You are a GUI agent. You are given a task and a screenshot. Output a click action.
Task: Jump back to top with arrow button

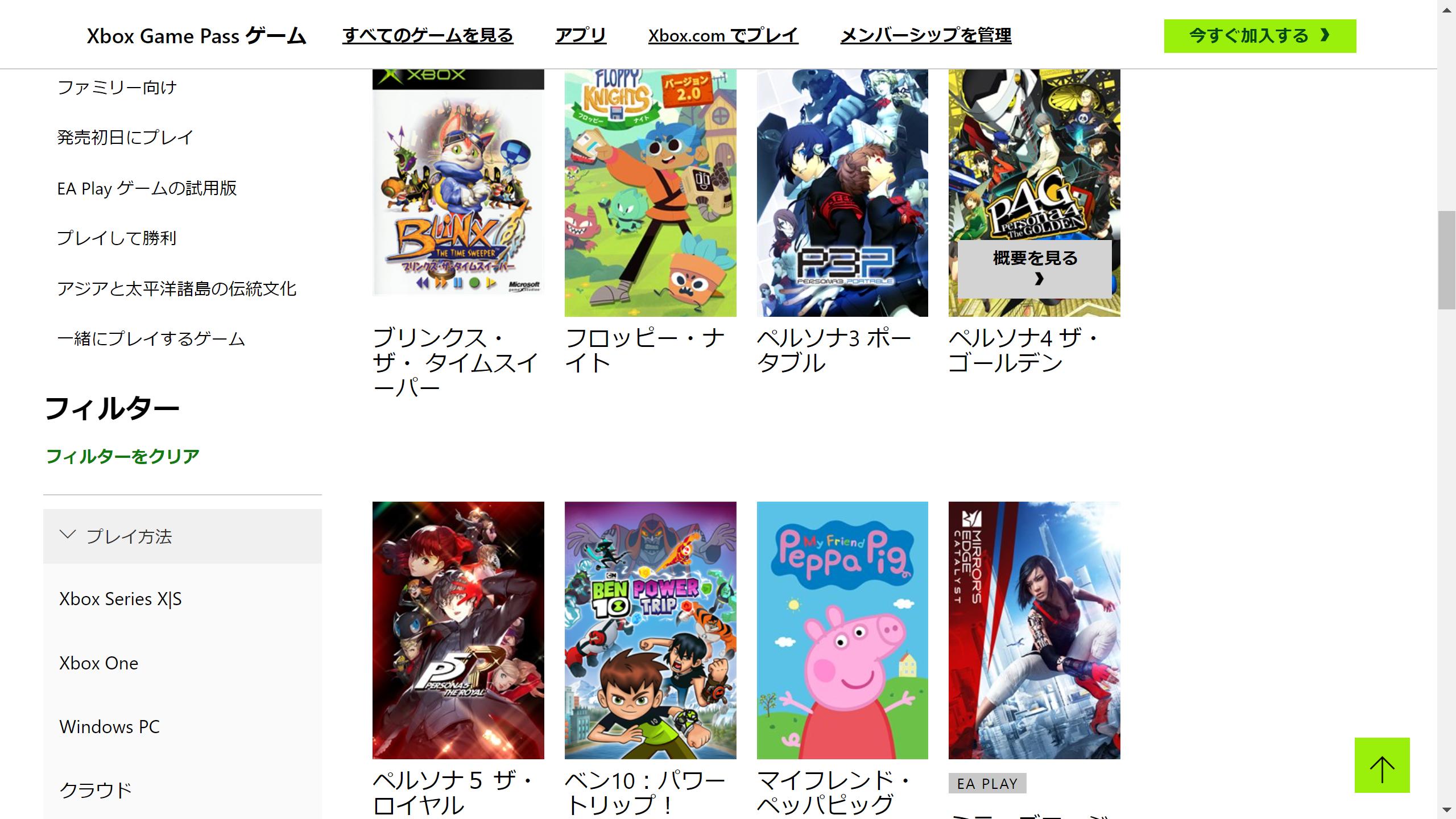coord(1381,765)
